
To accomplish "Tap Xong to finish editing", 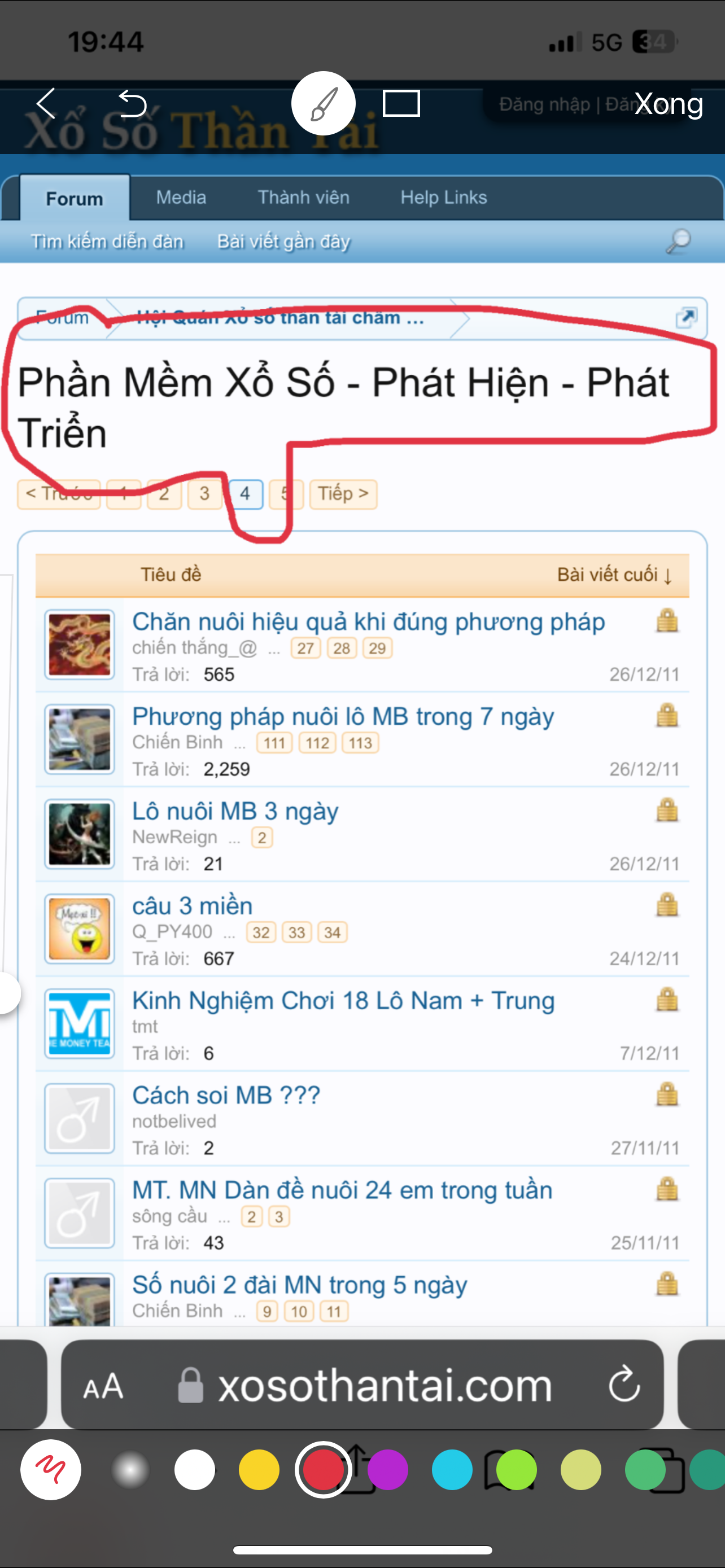I will coord(669,104).
